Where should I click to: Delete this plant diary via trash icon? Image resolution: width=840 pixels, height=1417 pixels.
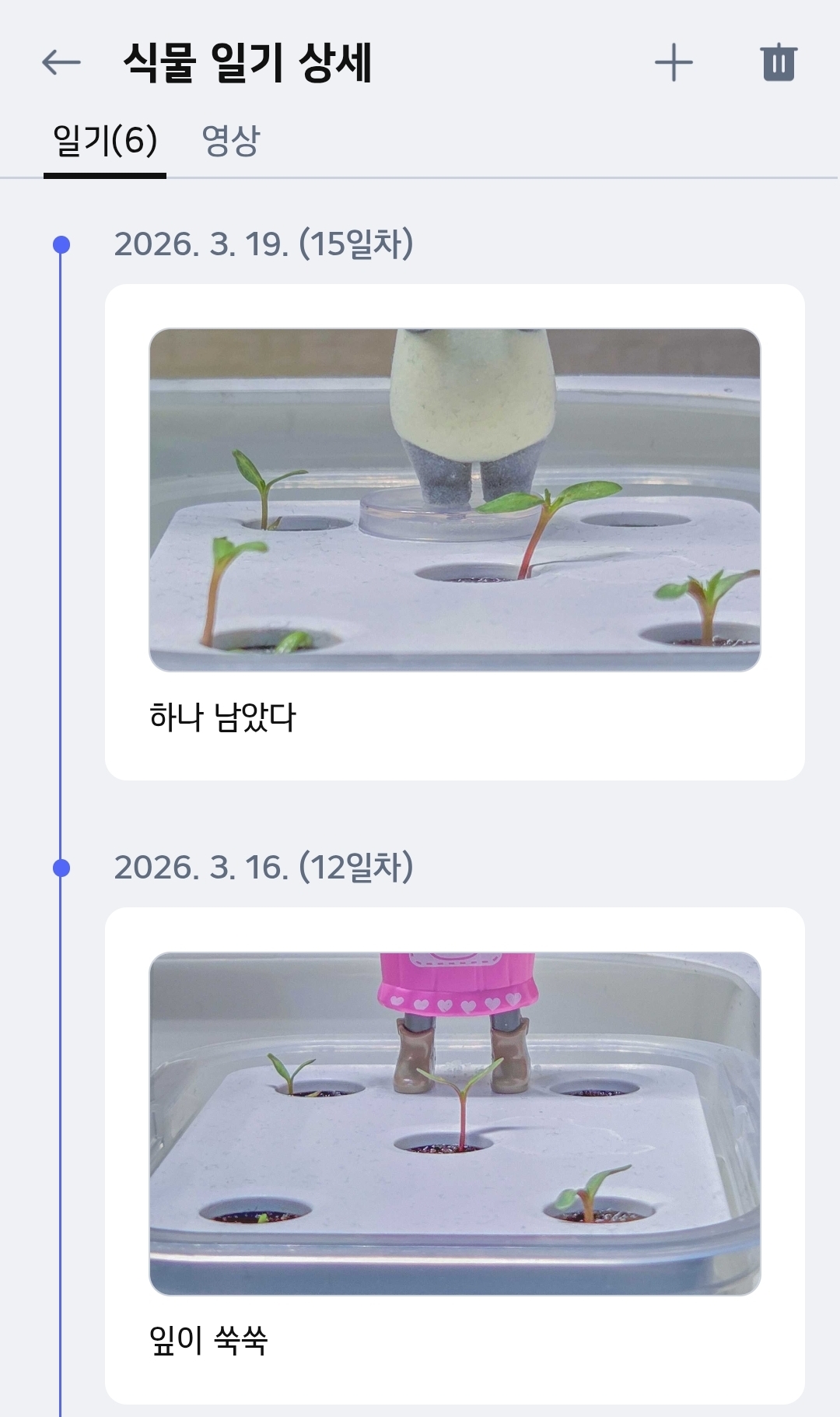779,63
